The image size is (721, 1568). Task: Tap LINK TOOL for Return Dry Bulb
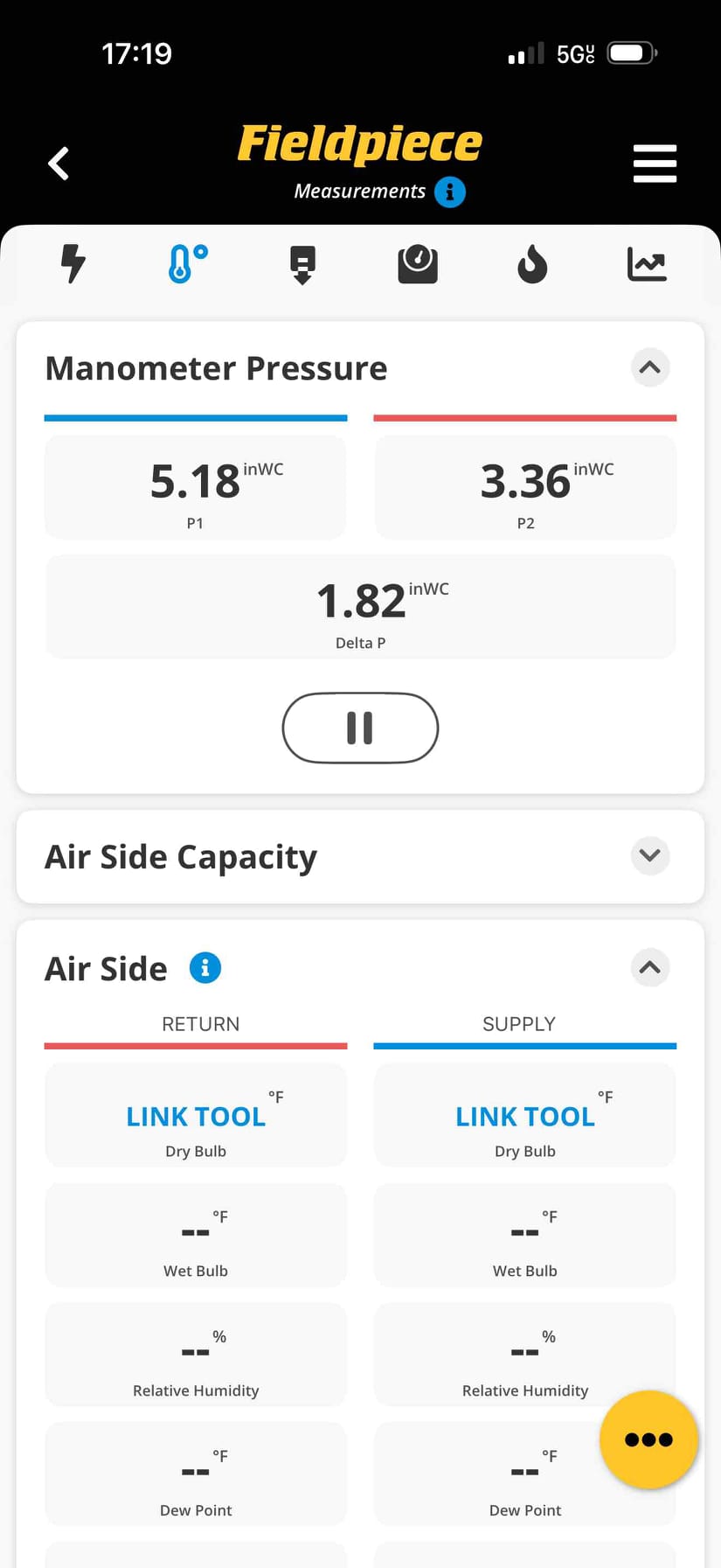(195, 1116)
